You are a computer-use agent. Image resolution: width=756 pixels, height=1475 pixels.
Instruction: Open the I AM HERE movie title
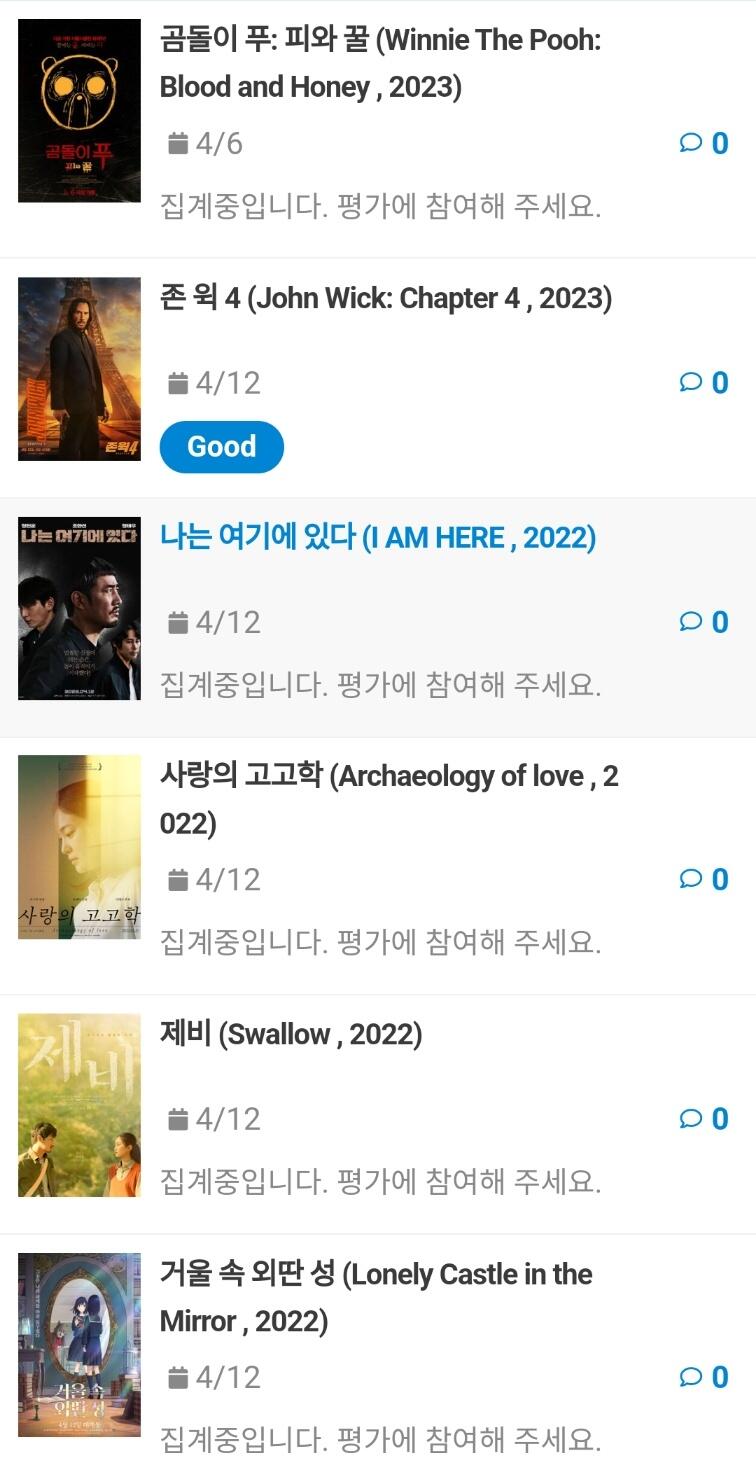(x=377, y=538)
